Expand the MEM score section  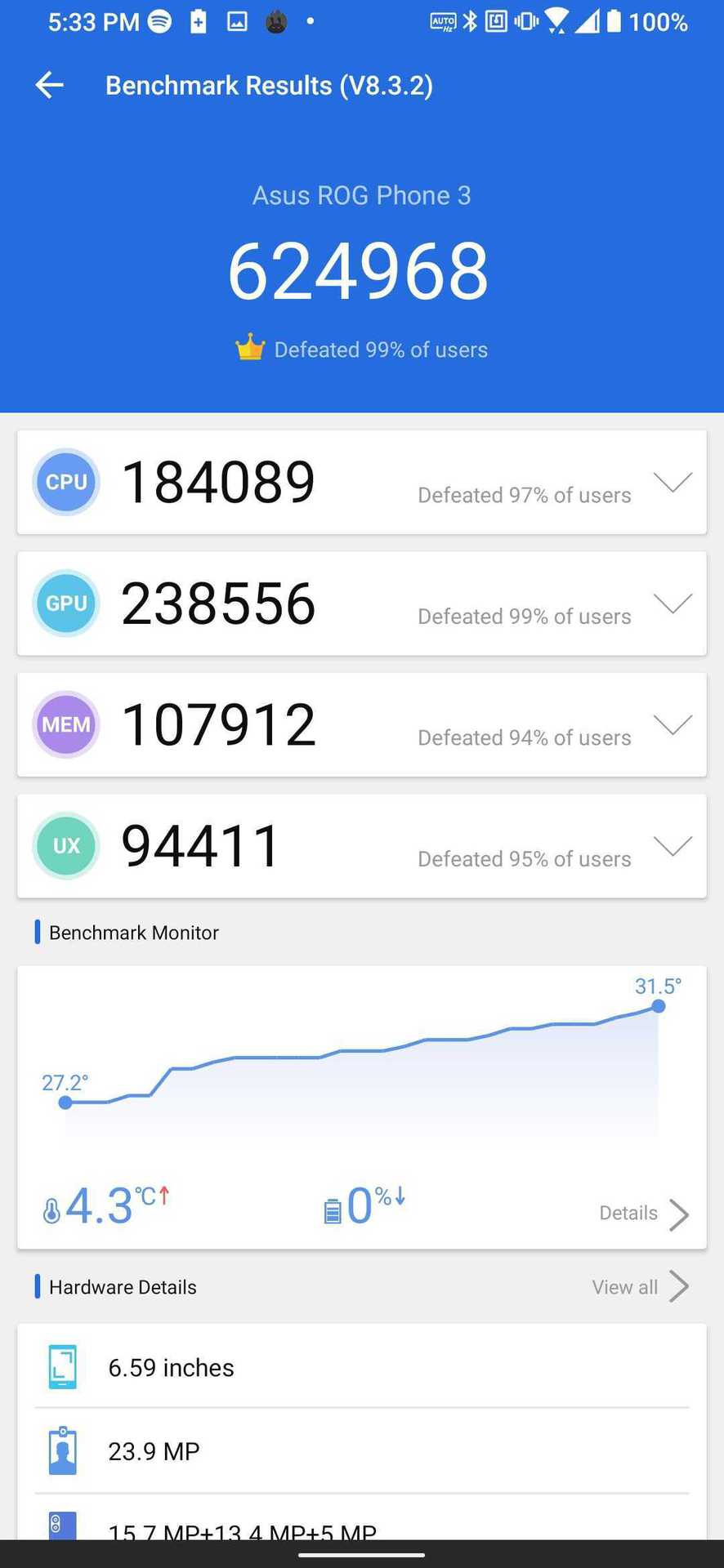673,724
